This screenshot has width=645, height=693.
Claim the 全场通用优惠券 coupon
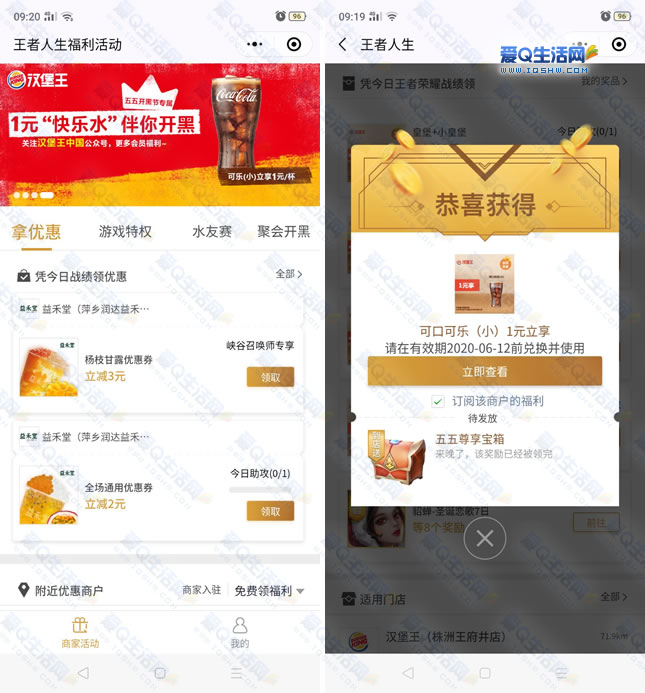(270, 511)
